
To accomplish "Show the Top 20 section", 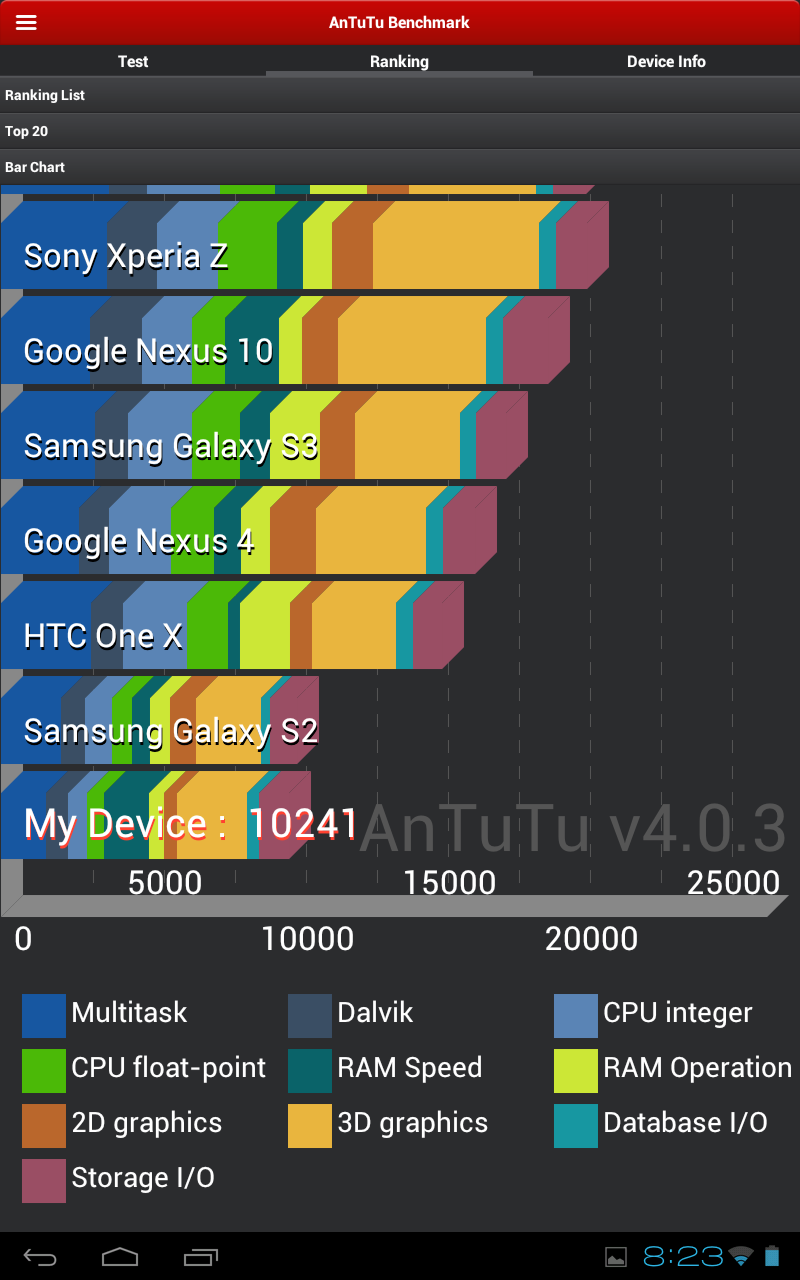I will coord(400,131).
